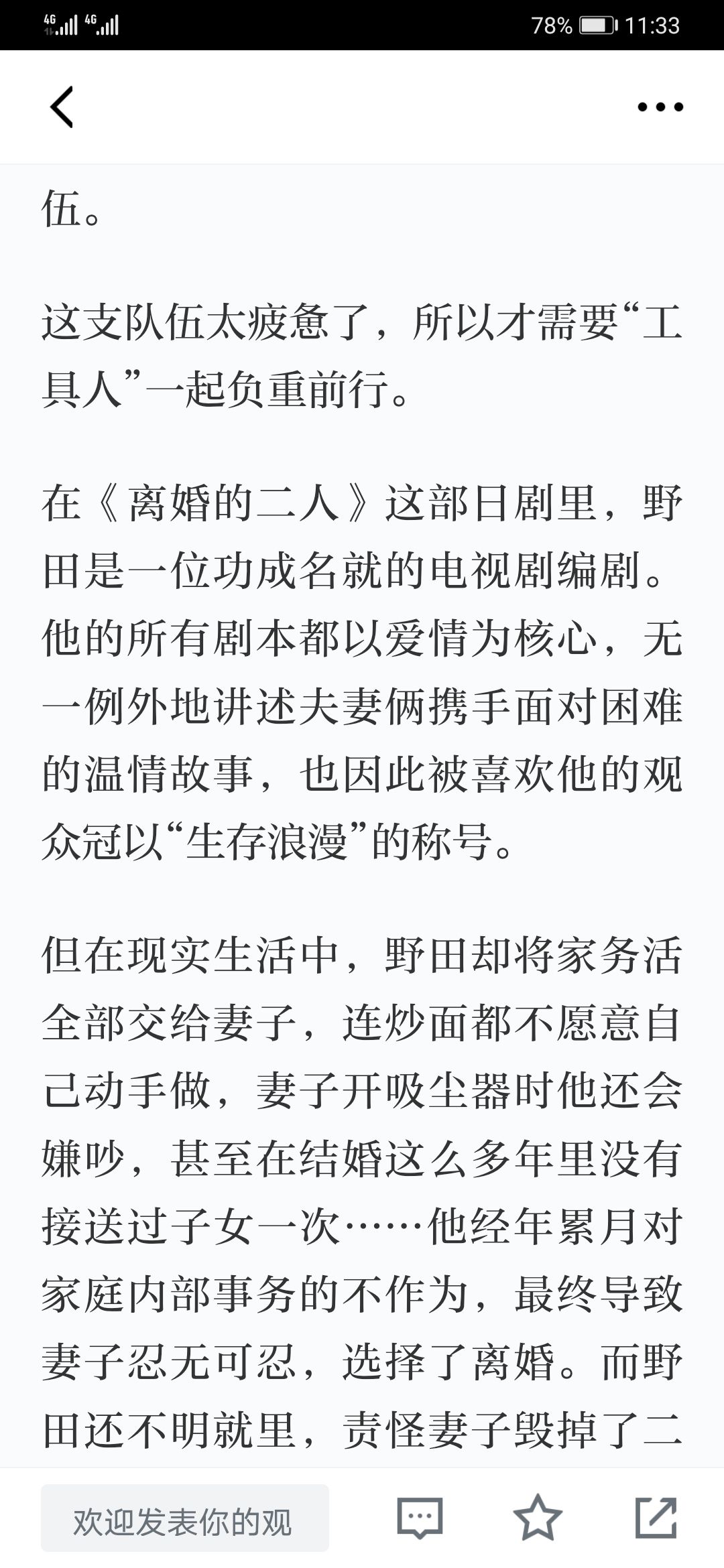Open the comments bubble icon
Viewport: 724px width, 1568px height.
pos(420,1518)
